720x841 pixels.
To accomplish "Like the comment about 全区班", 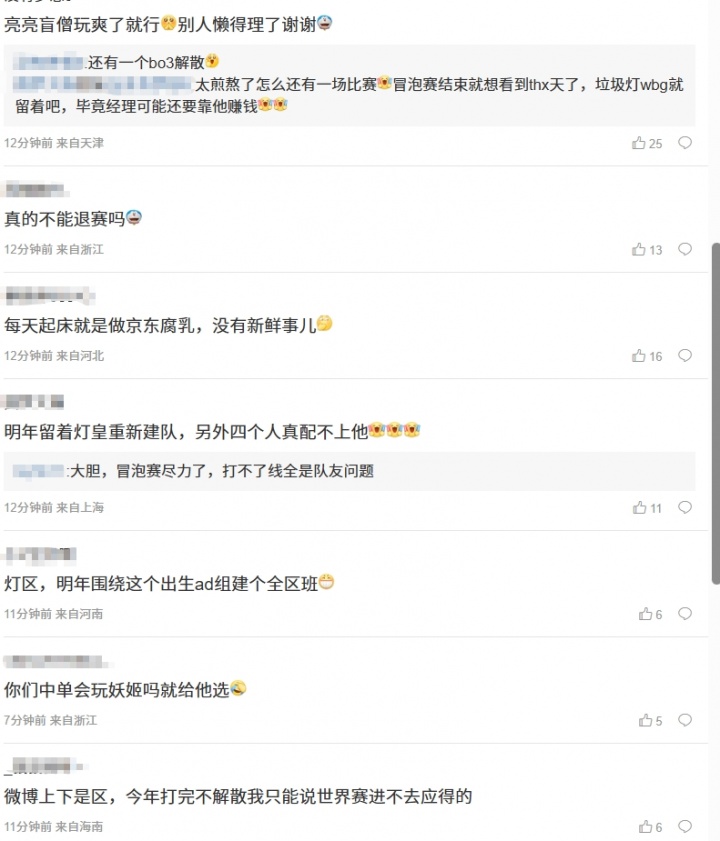I will (645, 614).
